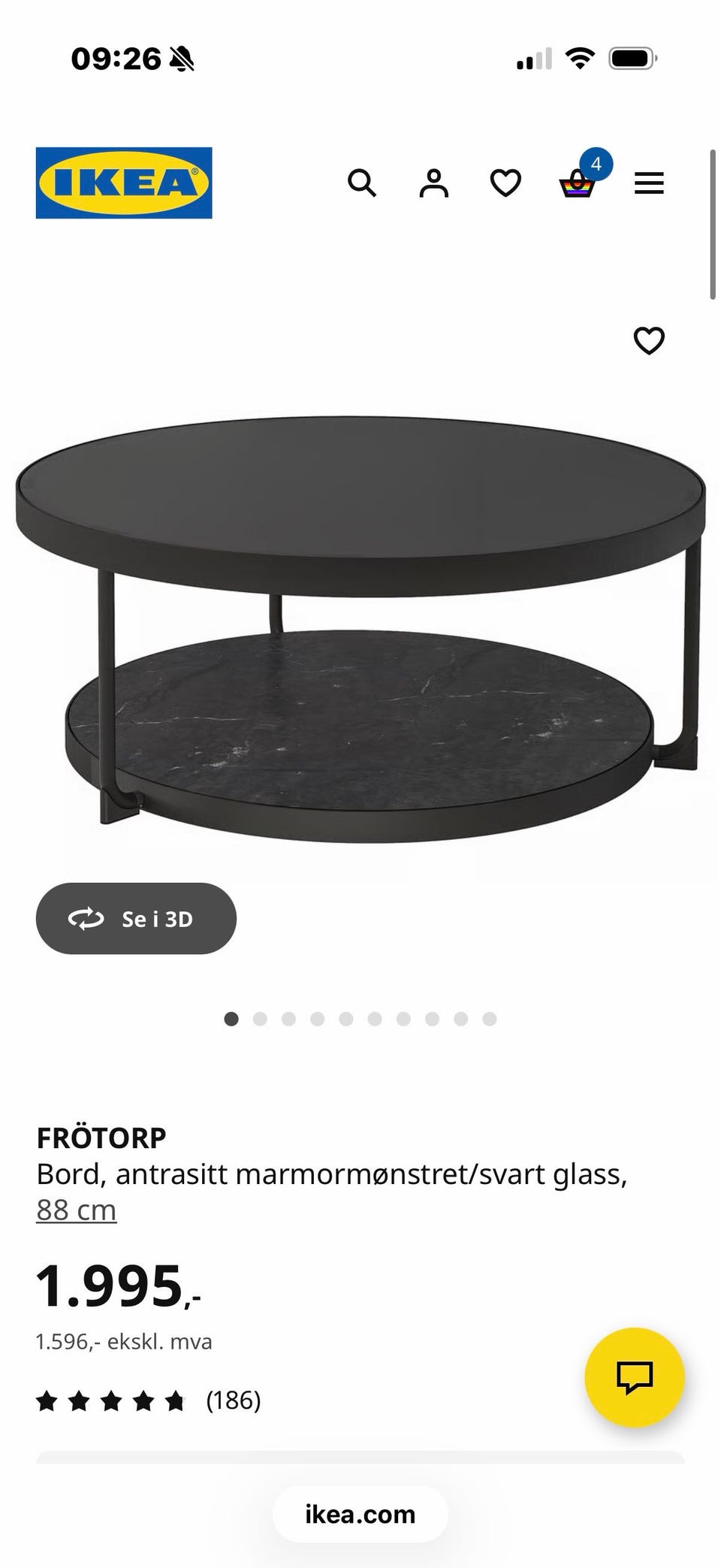Screen dimensions: 721x1568
Task: Save FRÖTORP table to favourites
Action: point(649,340)
